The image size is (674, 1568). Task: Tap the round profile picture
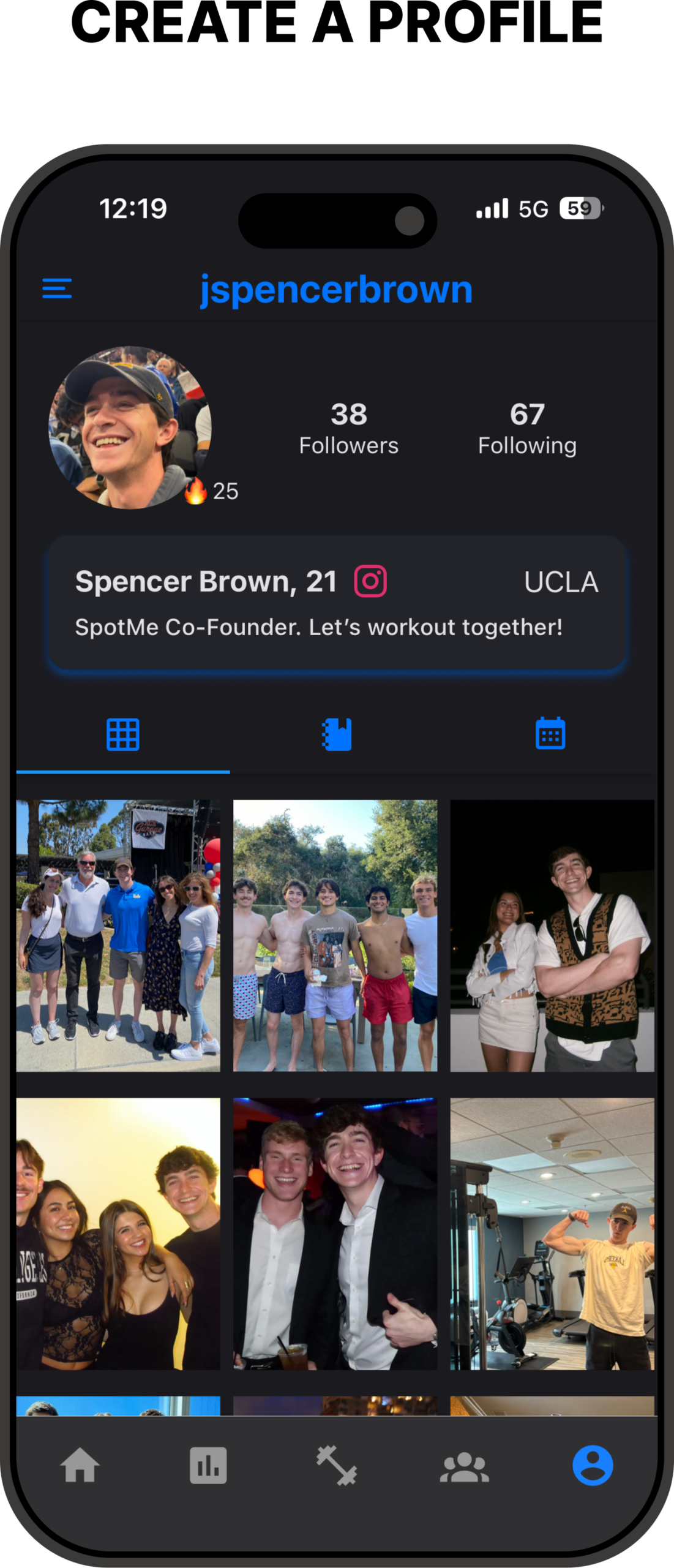(130, 428)
